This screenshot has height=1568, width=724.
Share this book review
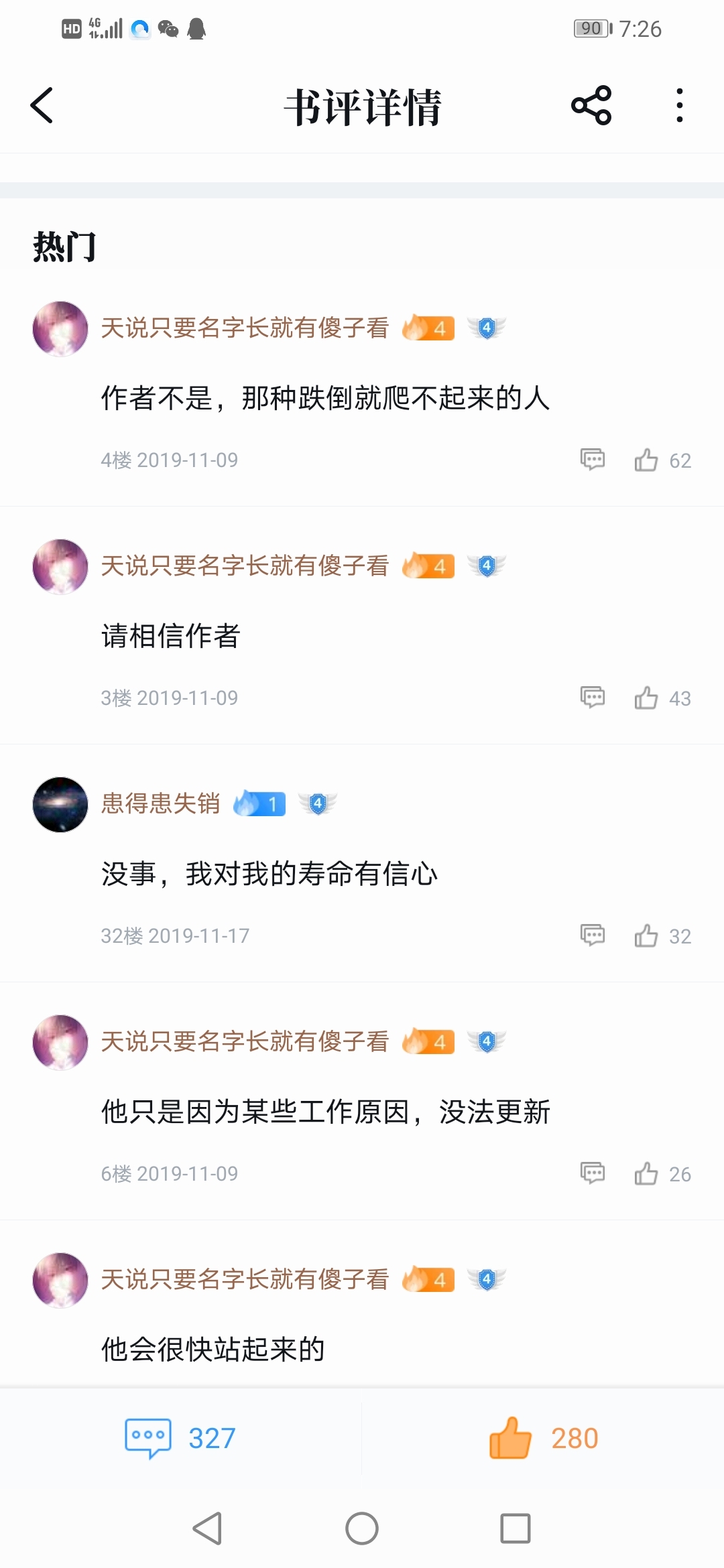[591, 106]
